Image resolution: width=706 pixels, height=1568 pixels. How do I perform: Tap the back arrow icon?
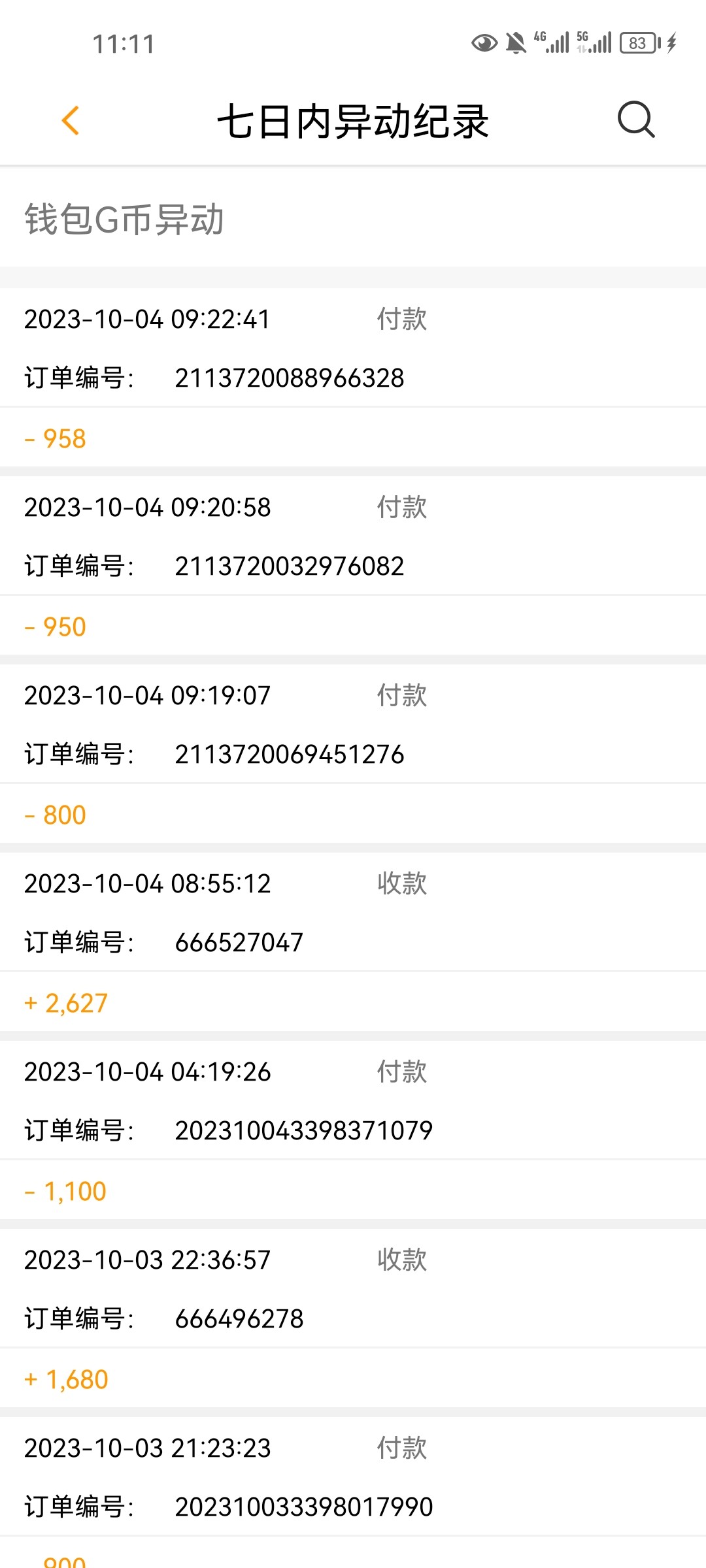coord(72,121)
